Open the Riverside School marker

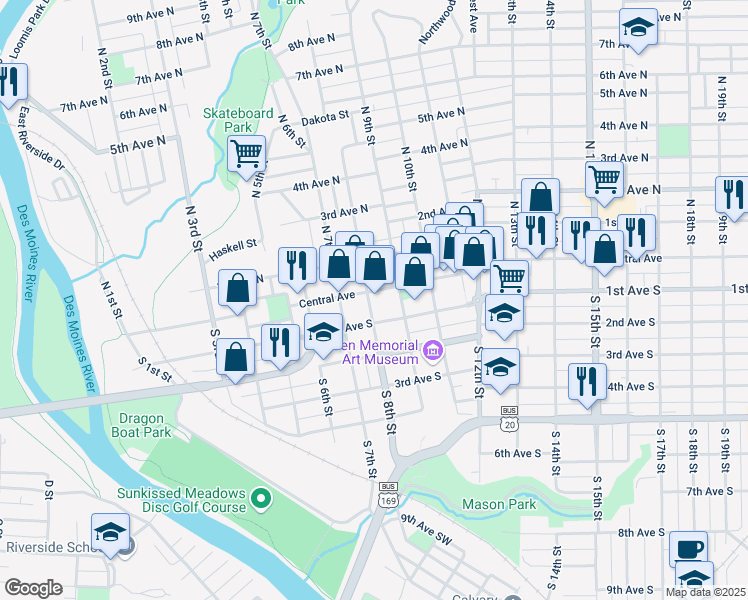point(110,531)
